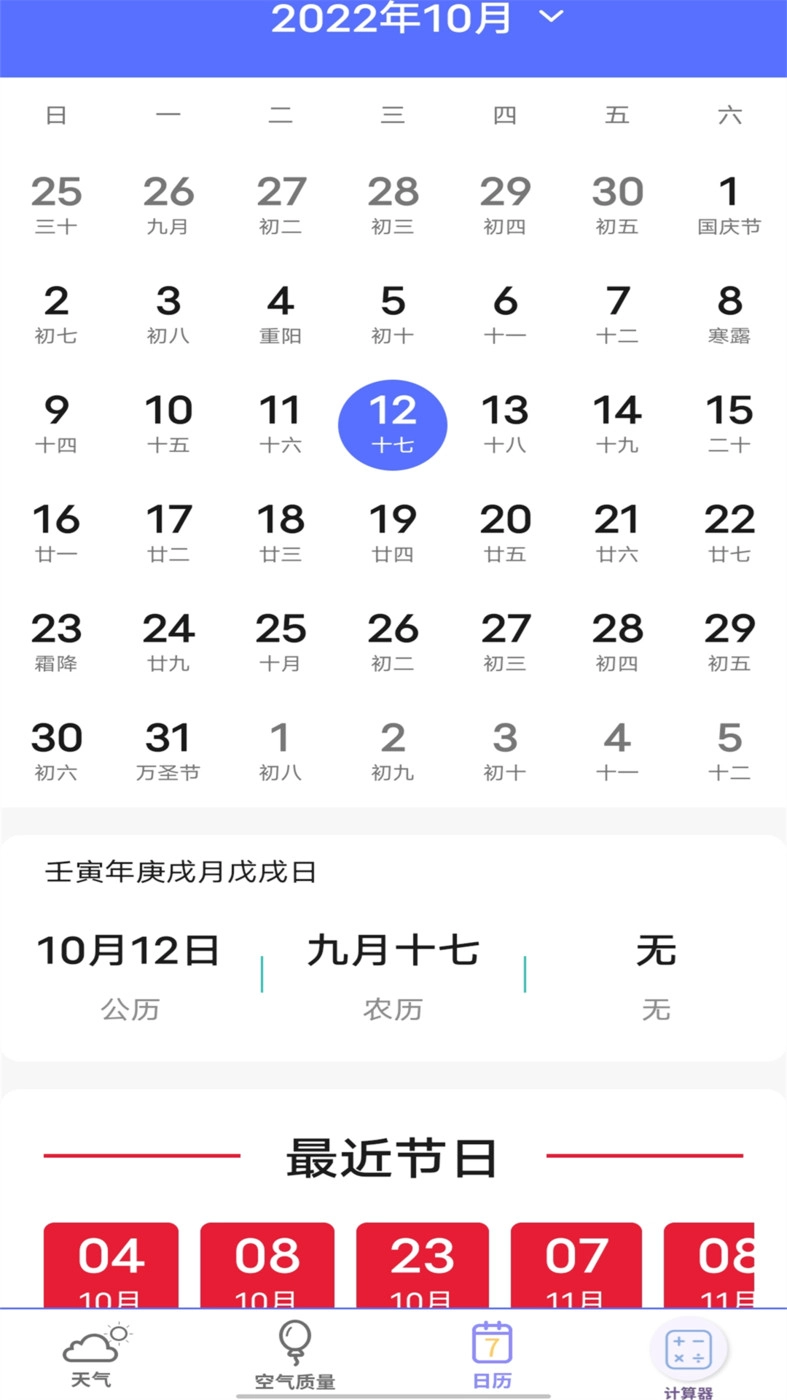Tap the lunar date 九月十七
Image resolution: width=787 pixels, height=1400 pixels.
(392, 950)
